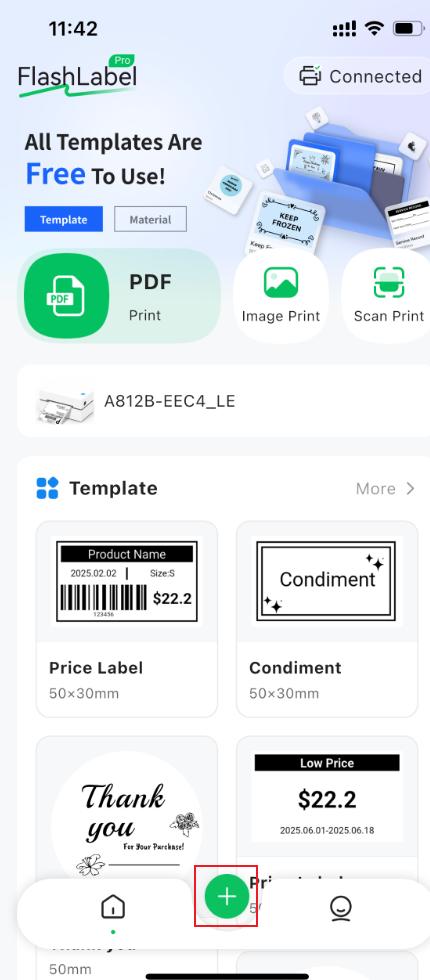Viewport: 430px width, 980px height.
Task: Open the Condiment template
Action: [x=327, y=619]
